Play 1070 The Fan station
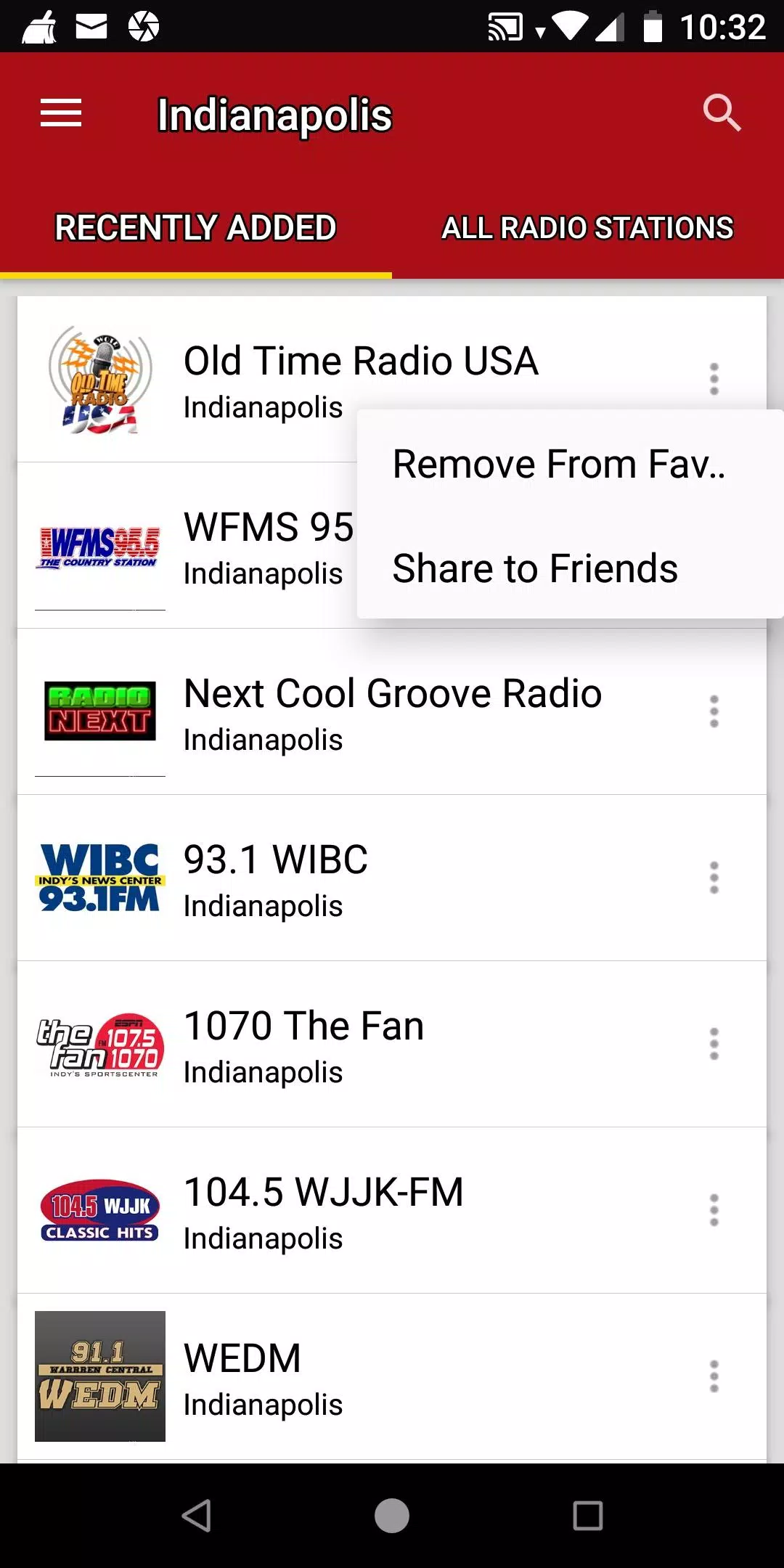Screen dimensions: 784x1568 [x=392, y=1044]
